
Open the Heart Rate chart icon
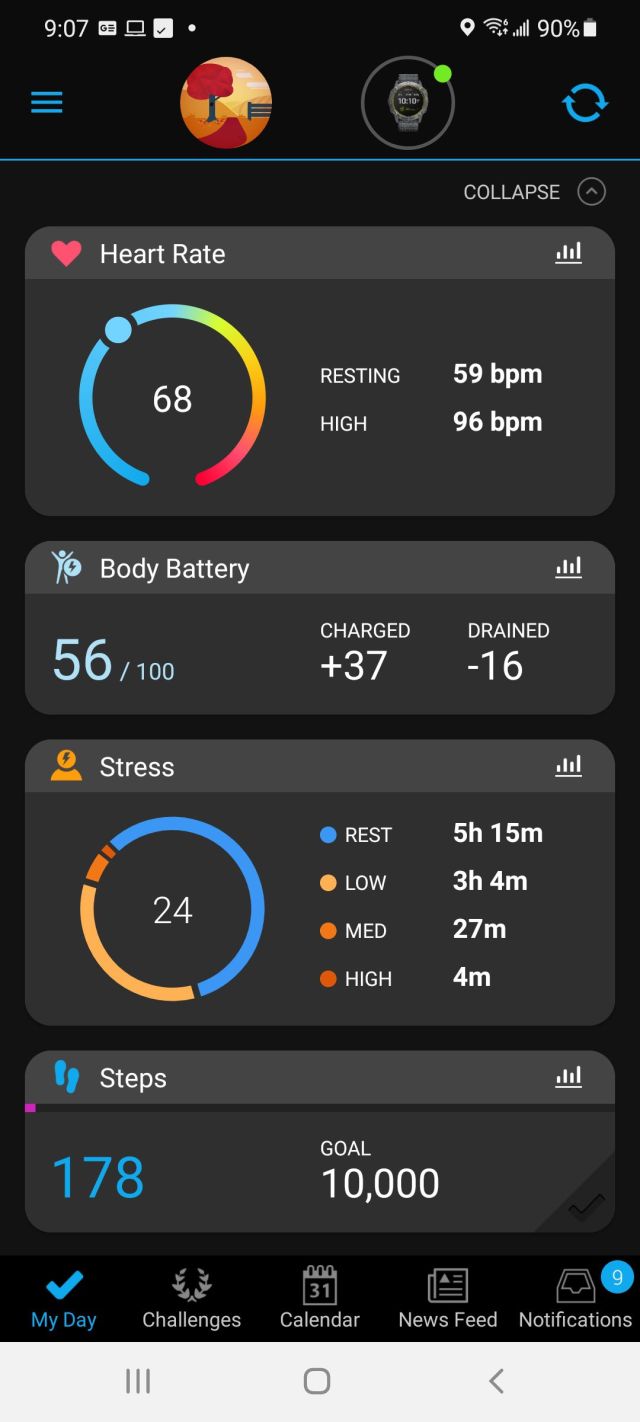coord(568,253)
